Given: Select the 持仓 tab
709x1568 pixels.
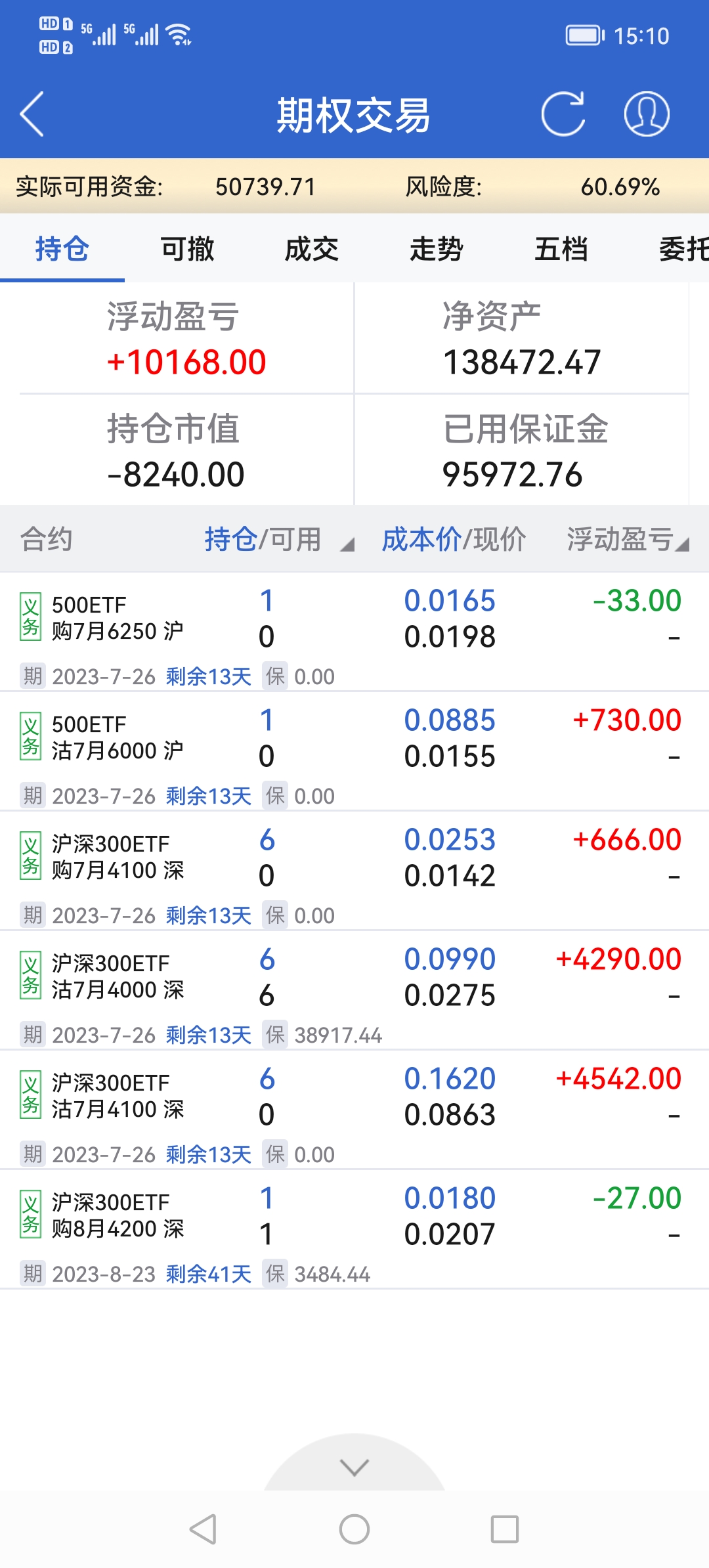Looking at the screenshot, I should click(62, 250).
